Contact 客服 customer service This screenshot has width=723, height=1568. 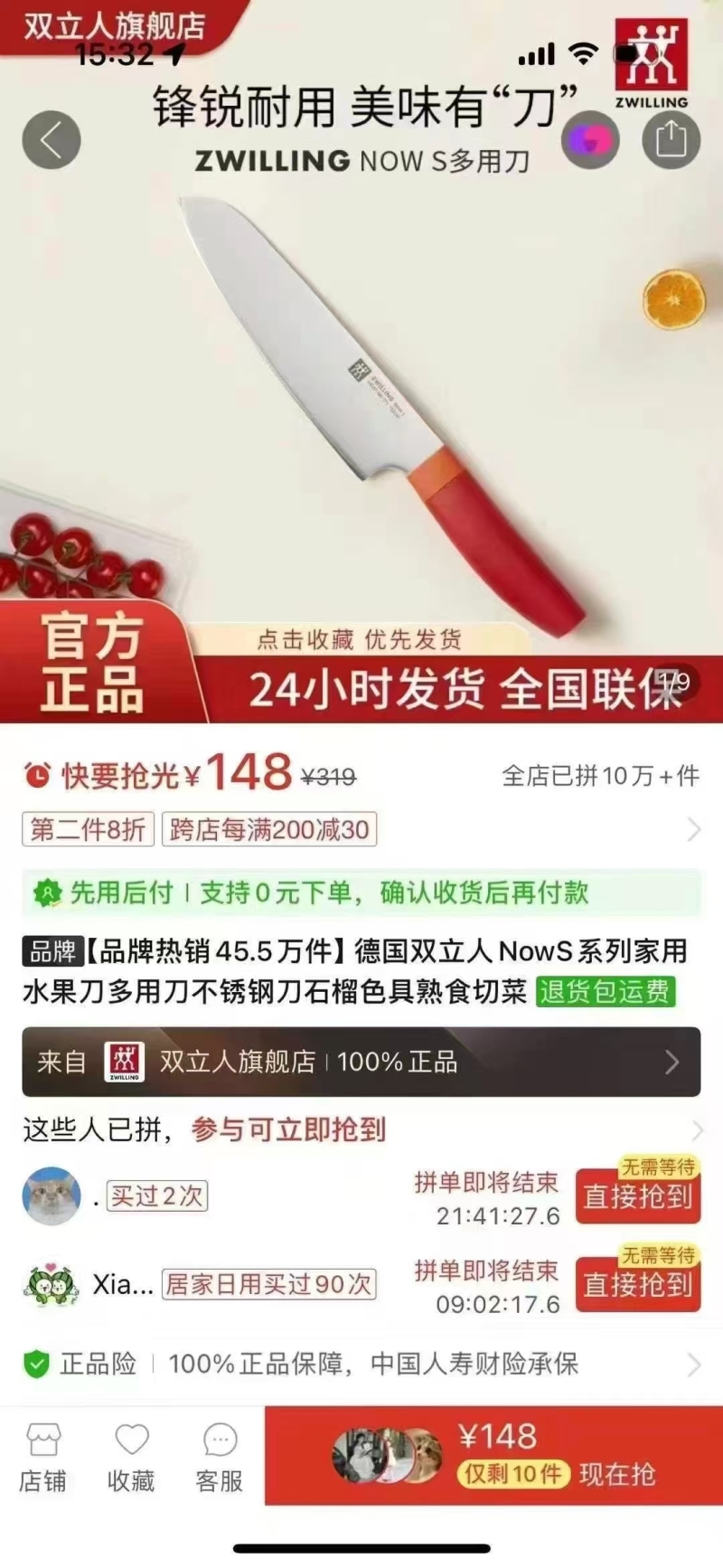[220, 1456]
